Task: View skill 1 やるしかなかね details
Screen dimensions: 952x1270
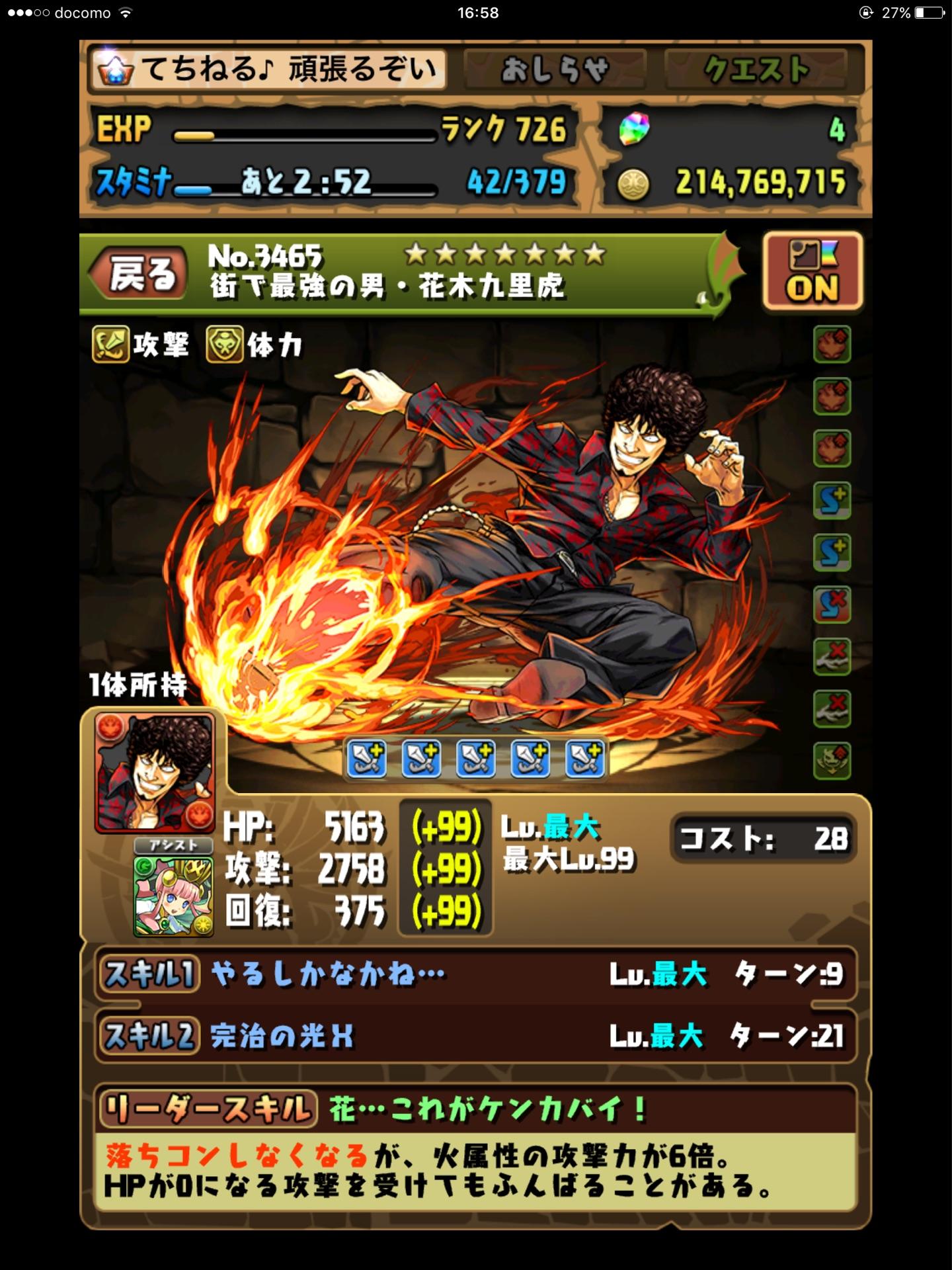Action: point(475,974)
